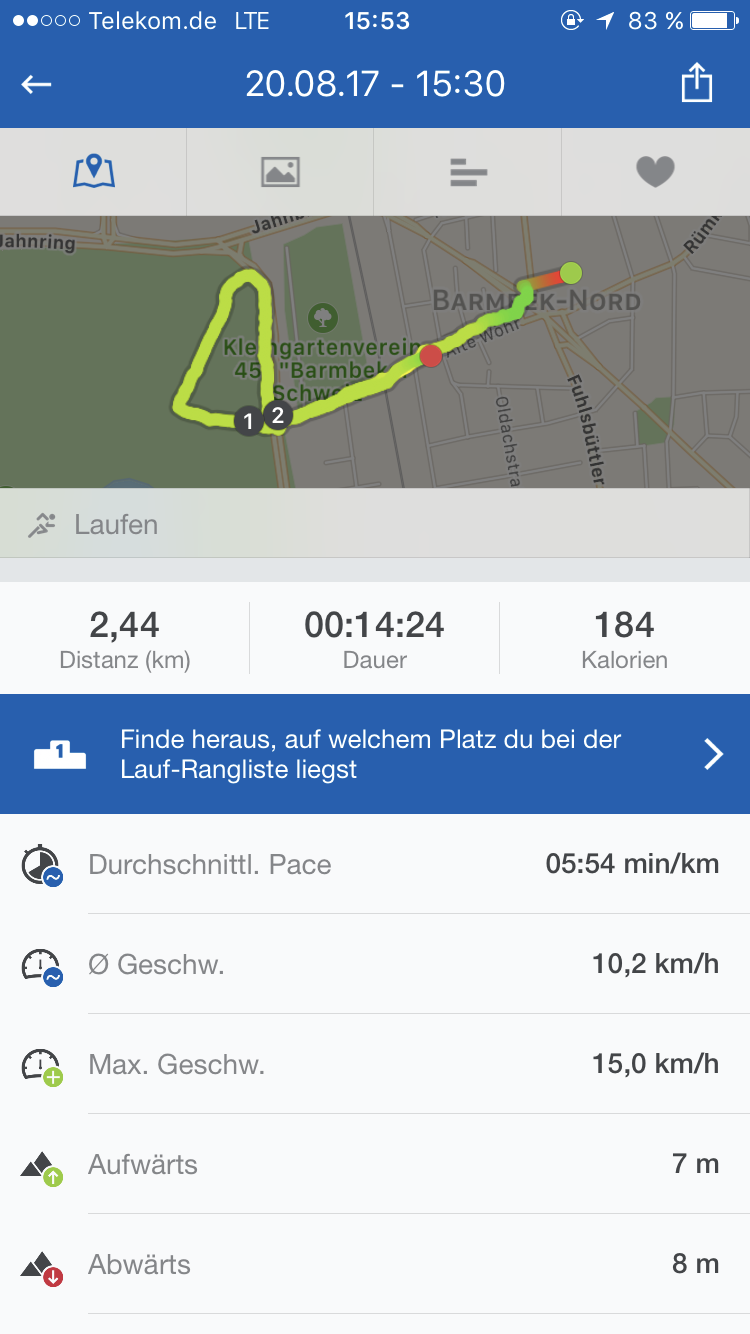
Task: Open the route map full view
Action: [375, 350]
